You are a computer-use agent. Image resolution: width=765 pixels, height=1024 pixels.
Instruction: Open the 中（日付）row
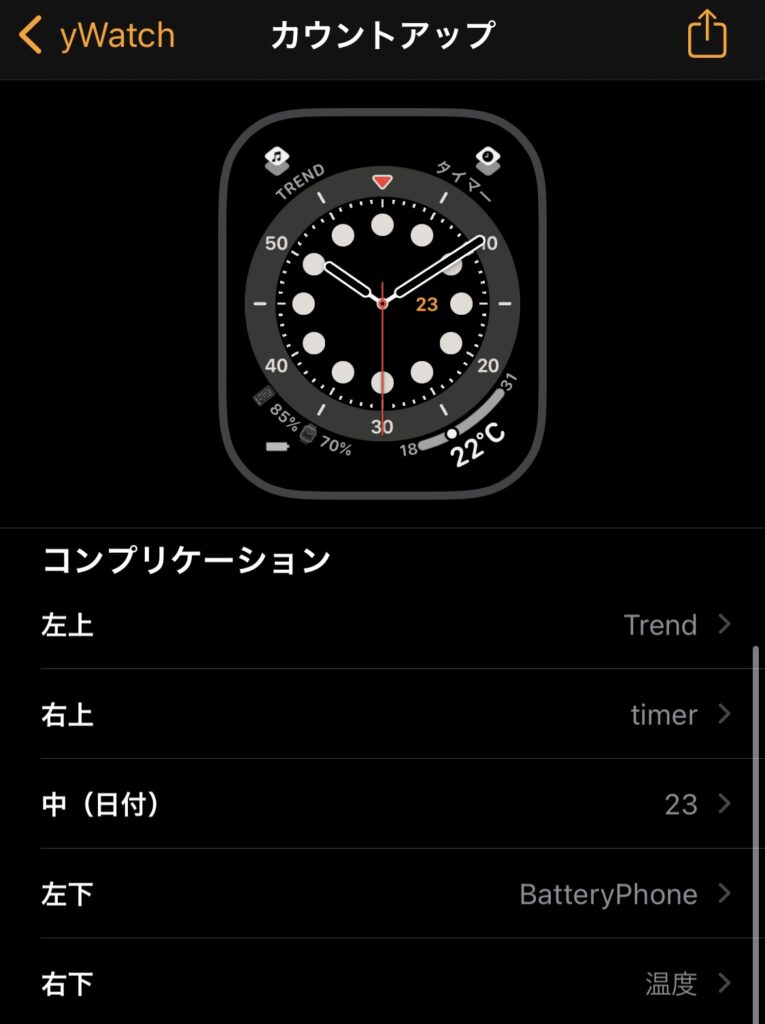click(x=386, y=805)
